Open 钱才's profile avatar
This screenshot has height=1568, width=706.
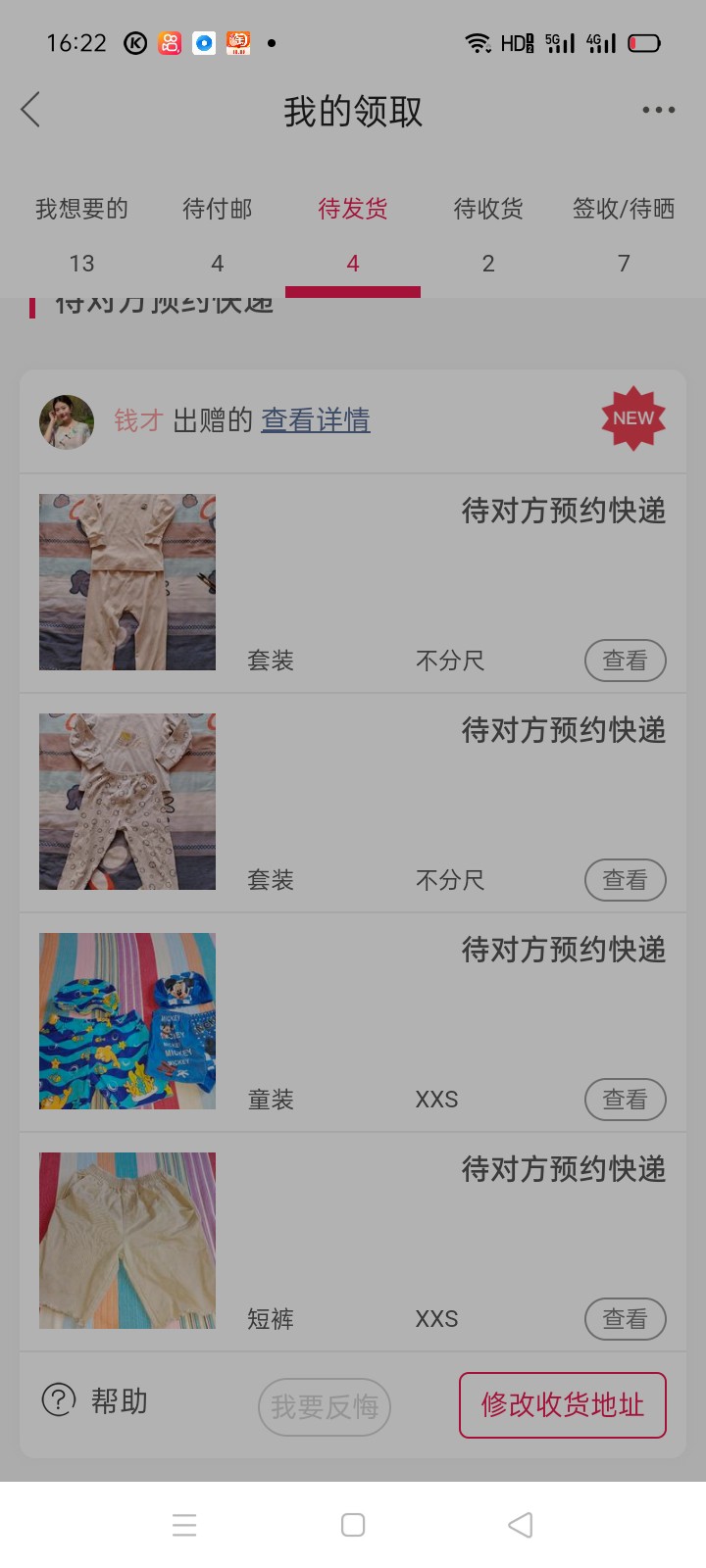67,422
